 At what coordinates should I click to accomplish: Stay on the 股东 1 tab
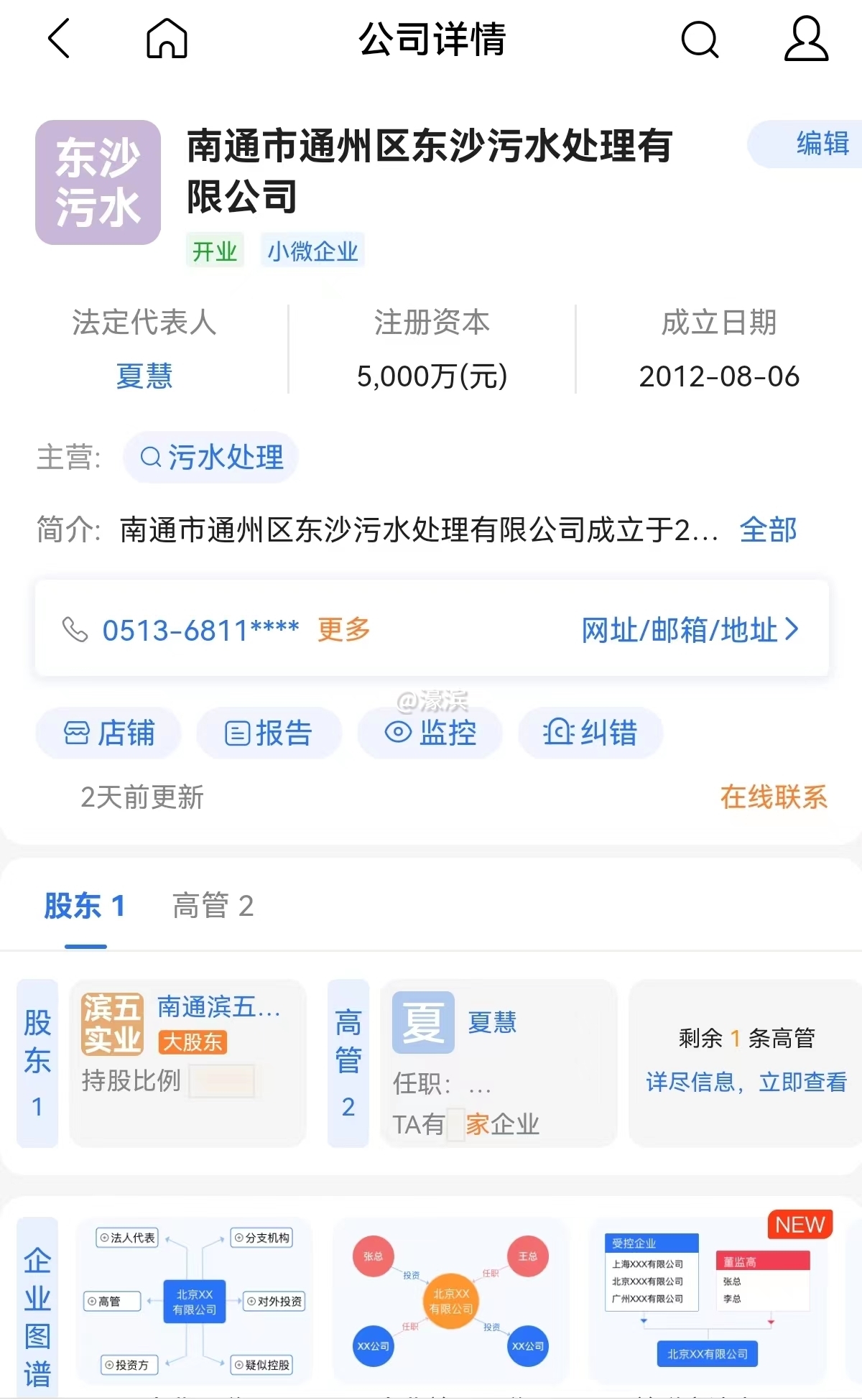(86, 907)
